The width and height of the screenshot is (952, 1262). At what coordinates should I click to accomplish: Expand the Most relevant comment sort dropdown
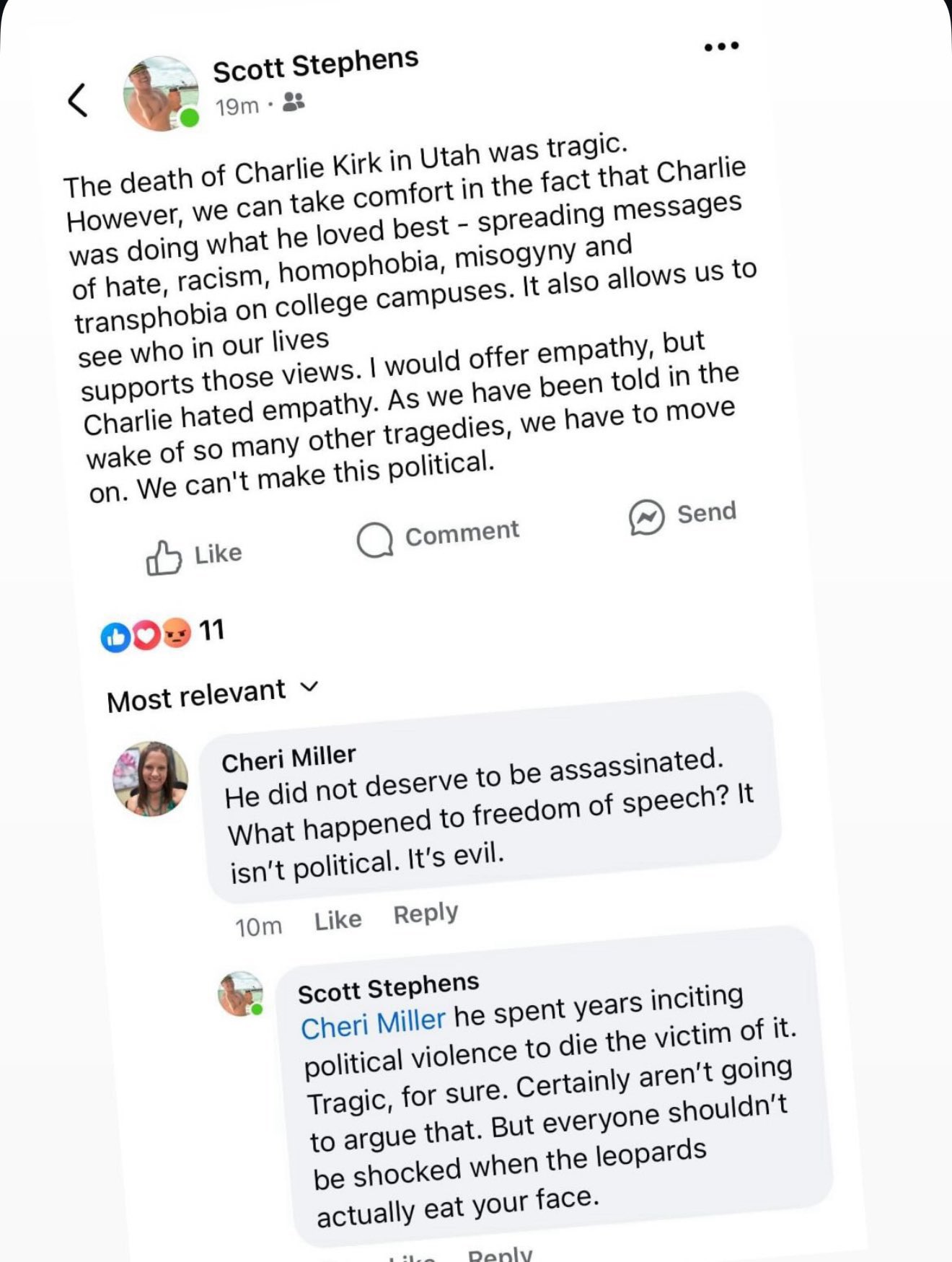(212, 694)
